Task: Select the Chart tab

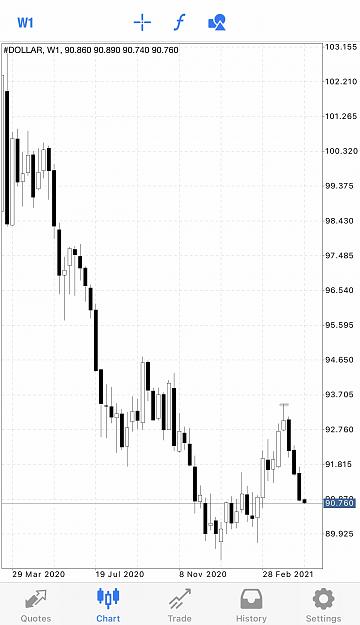Action: (x=108, y=605)
